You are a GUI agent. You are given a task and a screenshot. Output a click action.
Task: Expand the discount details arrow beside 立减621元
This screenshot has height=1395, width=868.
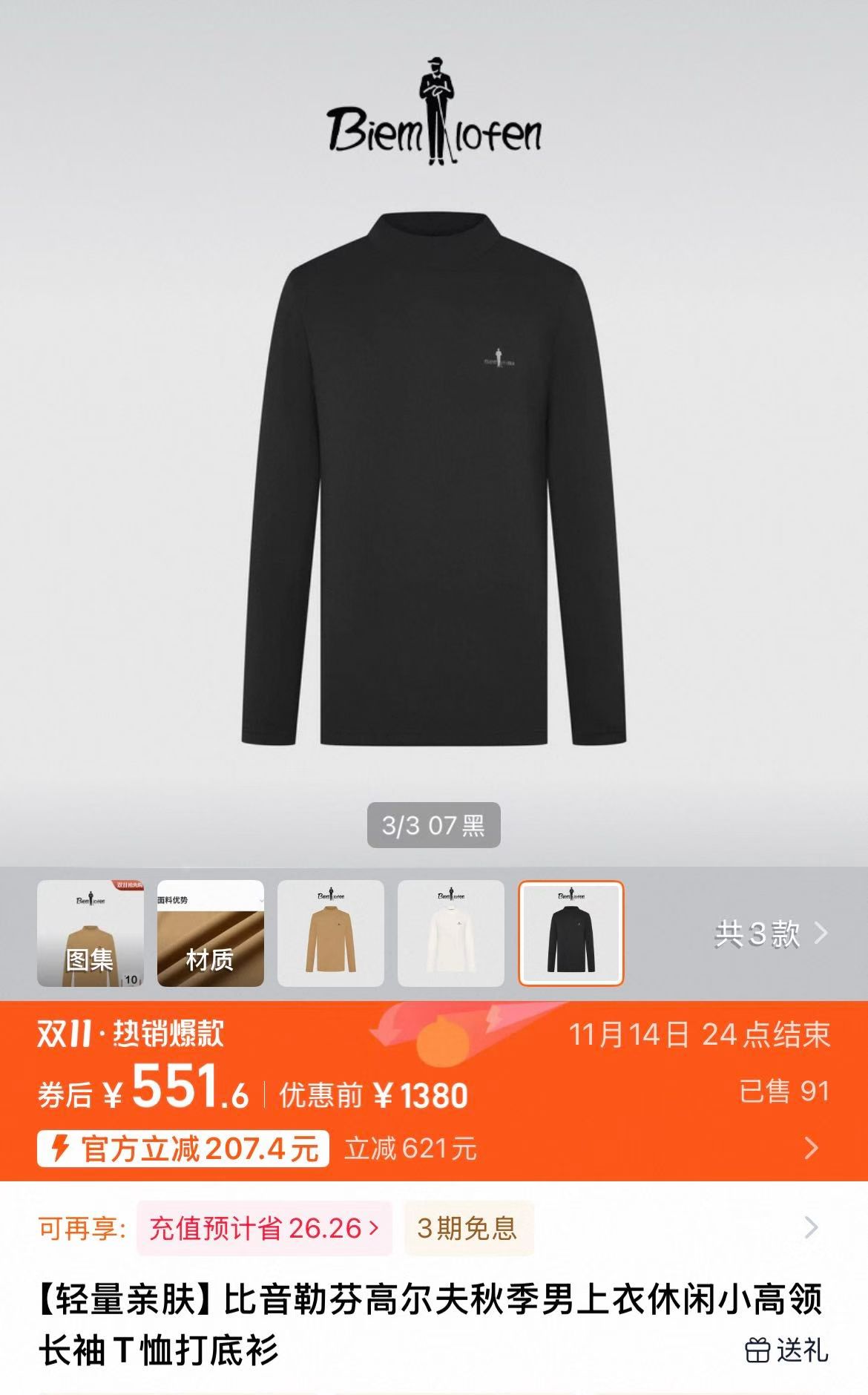click(812, 1148)
